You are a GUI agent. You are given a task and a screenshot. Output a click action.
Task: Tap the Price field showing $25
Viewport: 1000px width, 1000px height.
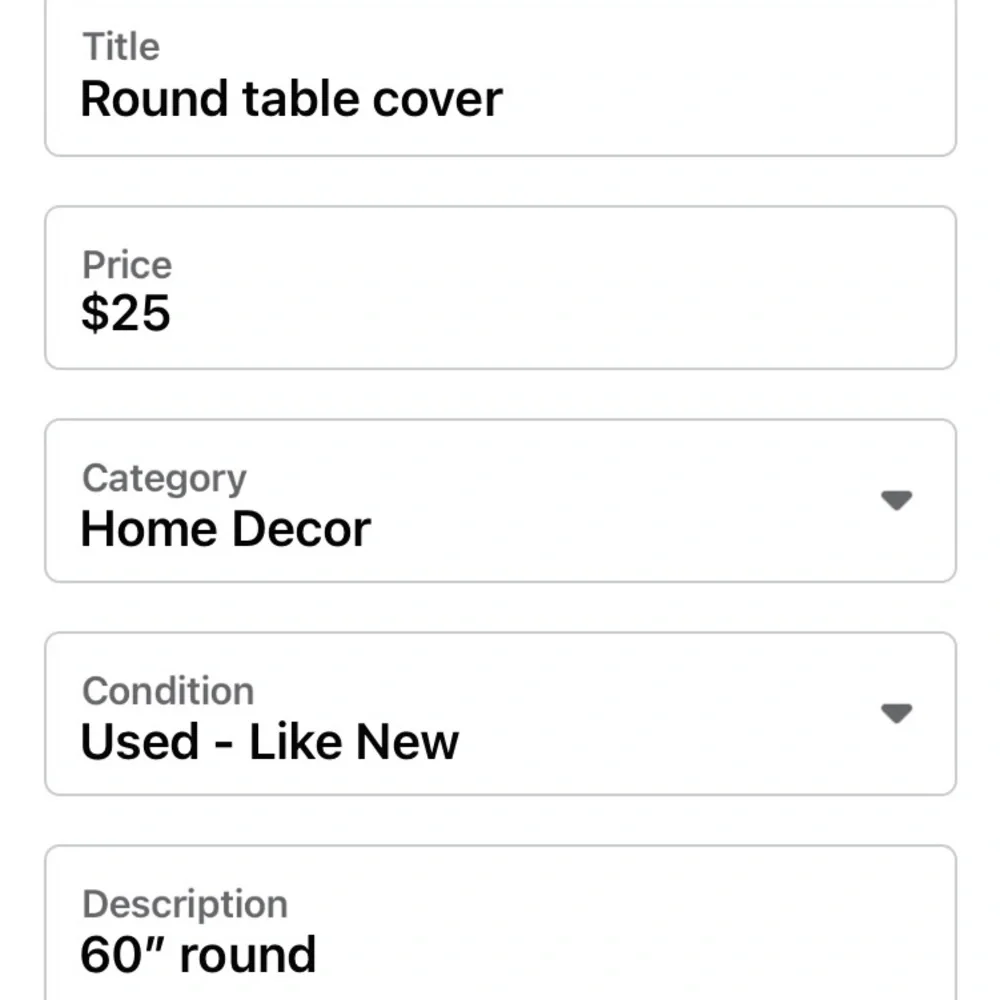tap(500, 289)
